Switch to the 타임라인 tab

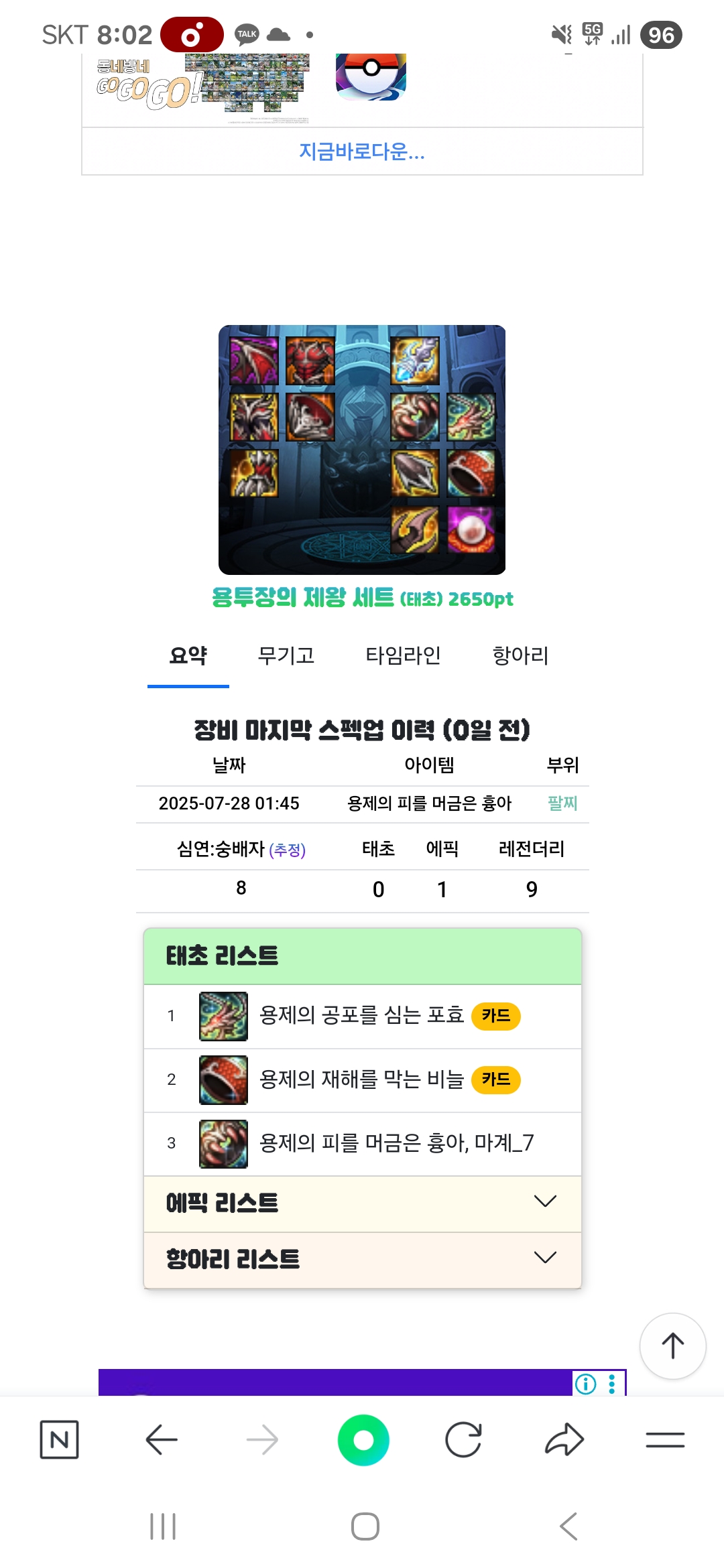pyautogui.click(x=403, y=655)
